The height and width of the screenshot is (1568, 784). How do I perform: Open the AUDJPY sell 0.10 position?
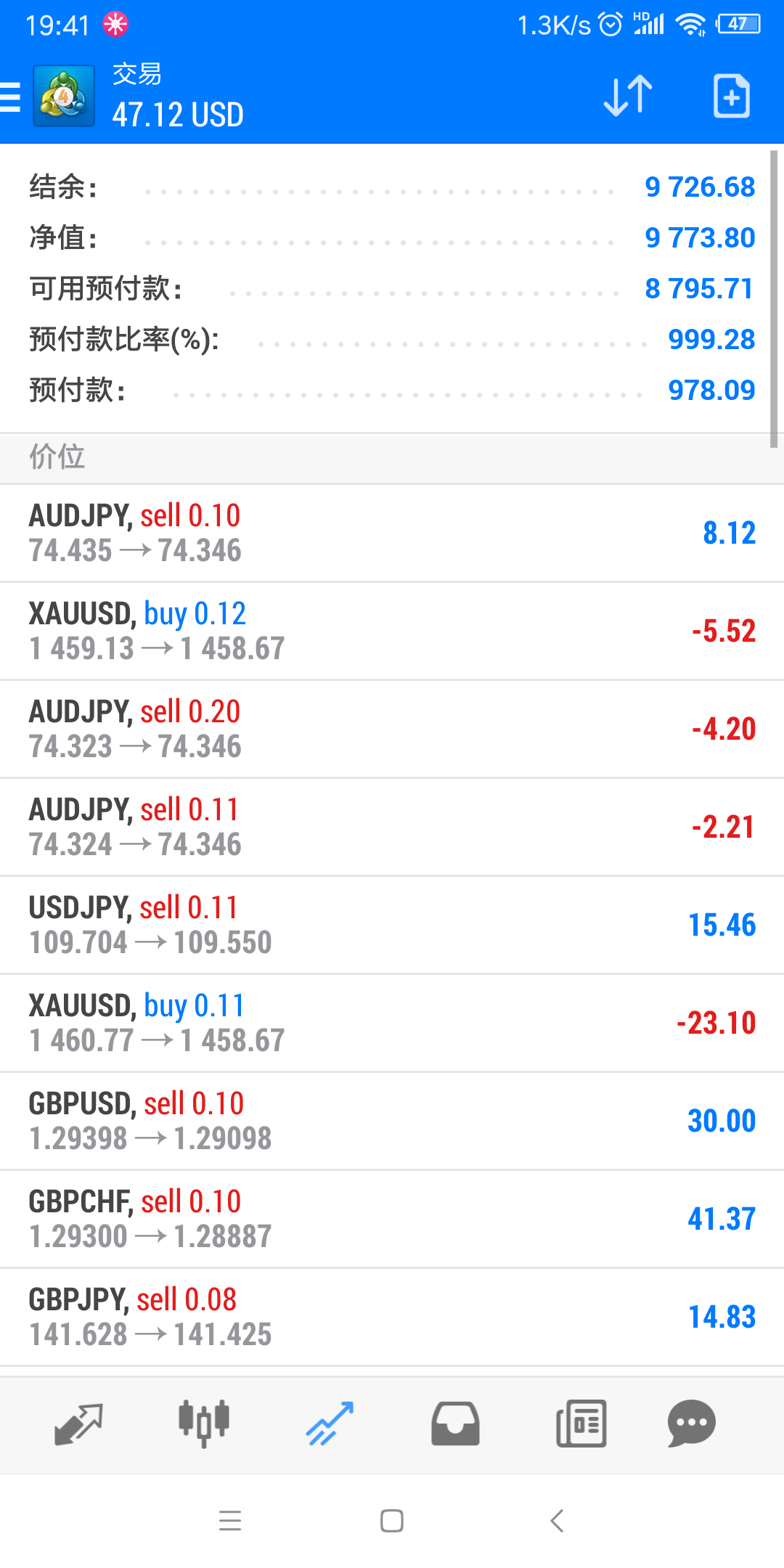coord(392,533)
